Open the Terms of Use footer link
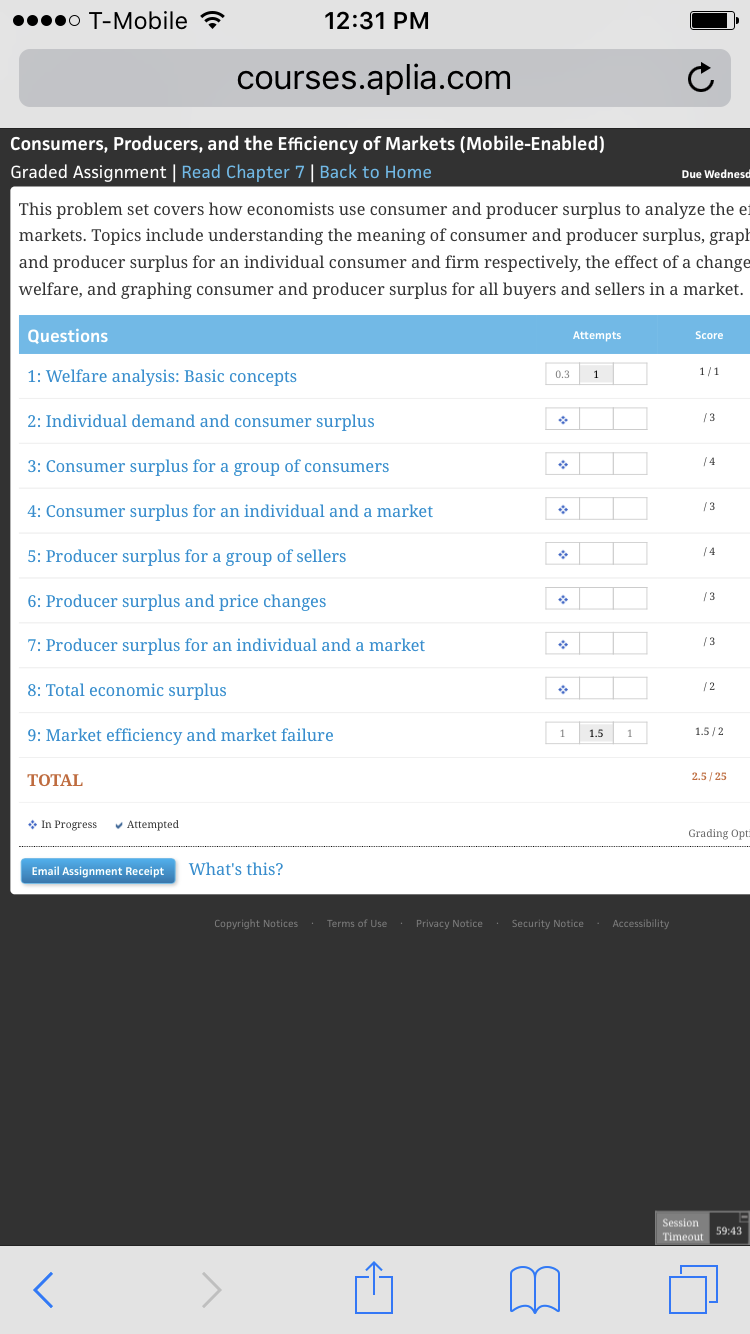 pos(357,923)
